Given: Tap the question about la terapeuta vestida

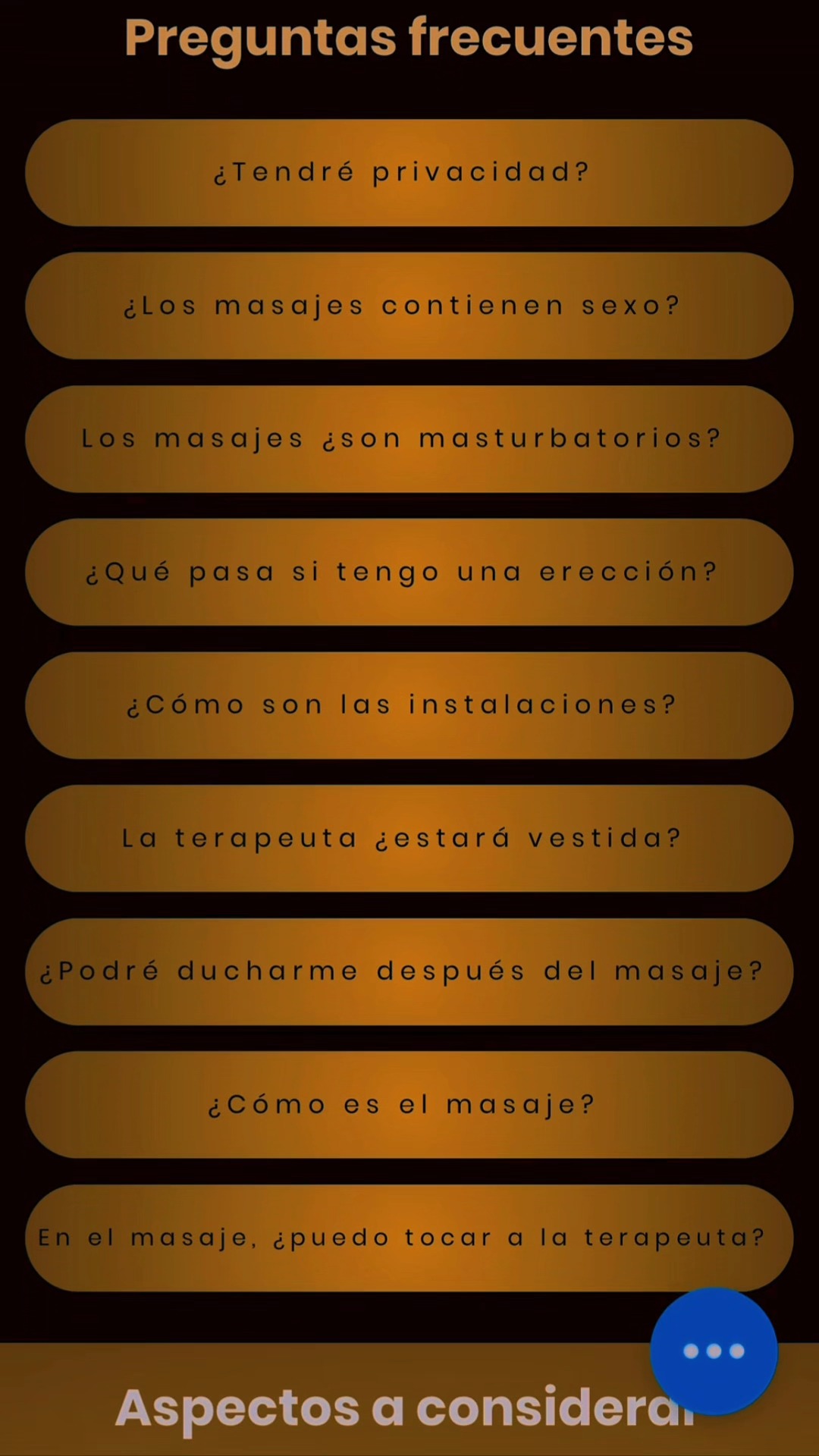Looking at the screenshot, I should [409, 837].
